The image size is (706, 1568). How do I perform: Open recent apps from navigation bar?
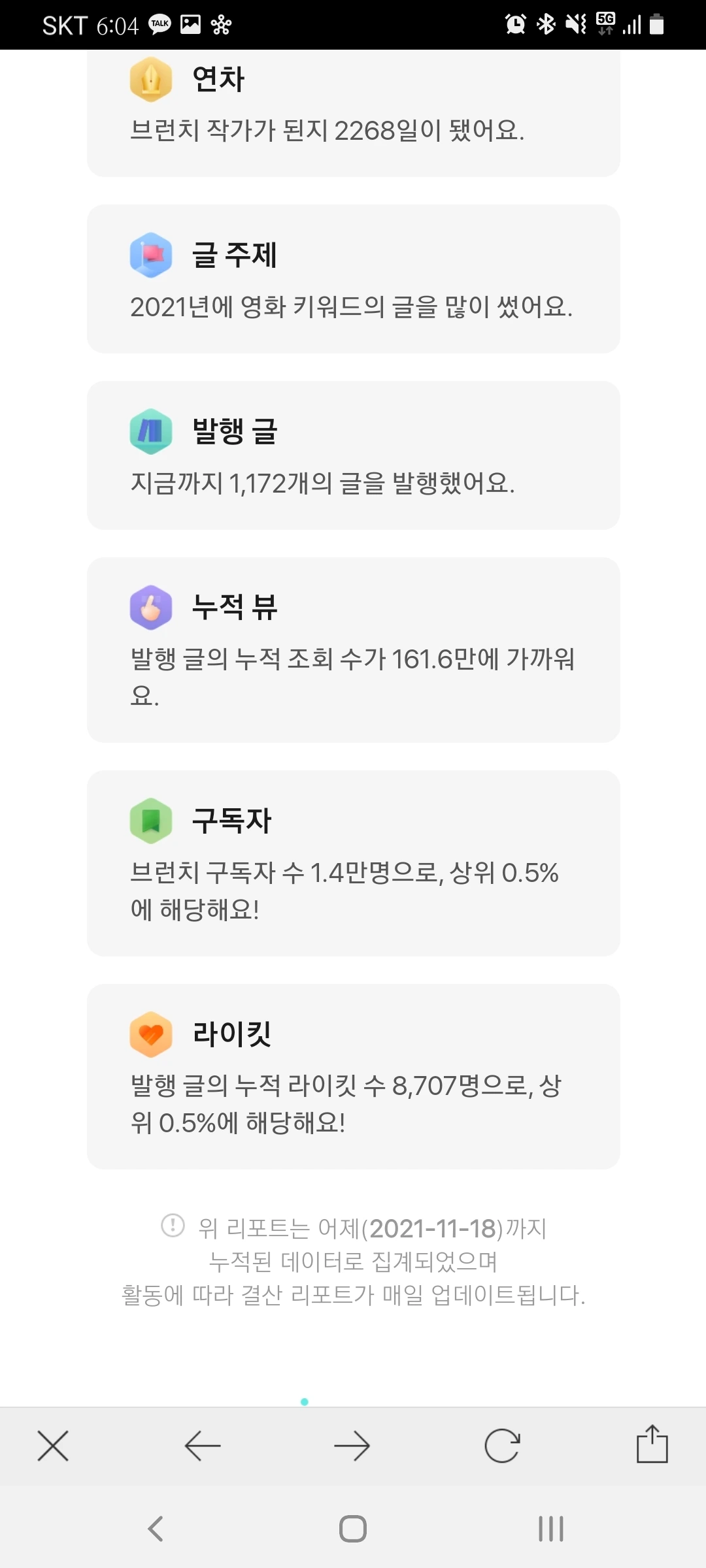(550, 1529)
